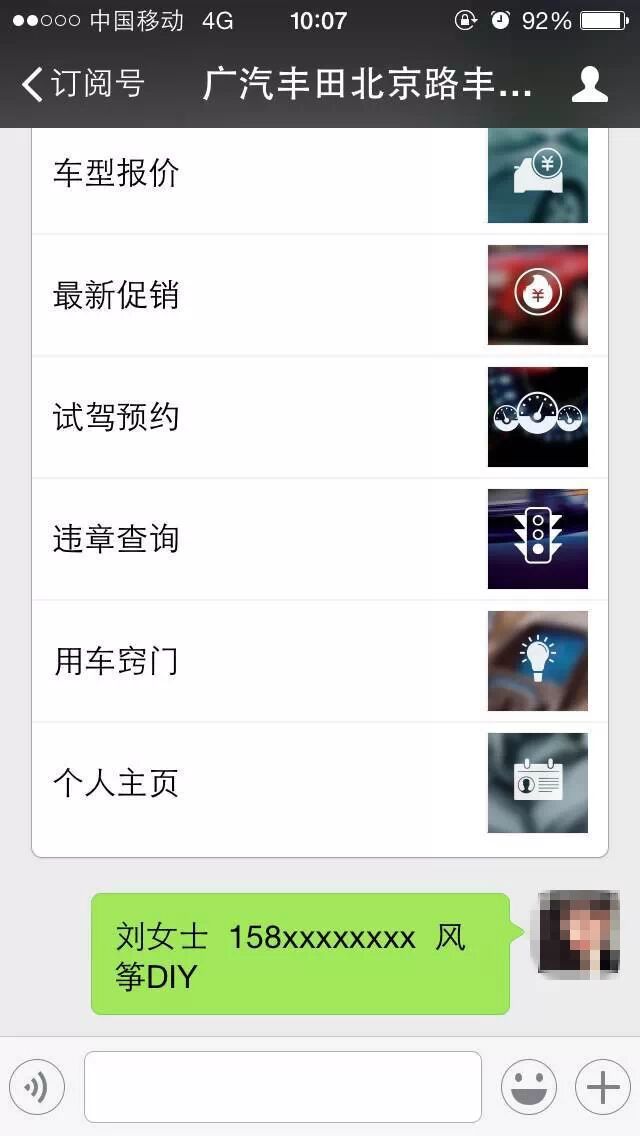Open the emoji picker
Screen dimensions: 640x1136
coord(528,1087)
